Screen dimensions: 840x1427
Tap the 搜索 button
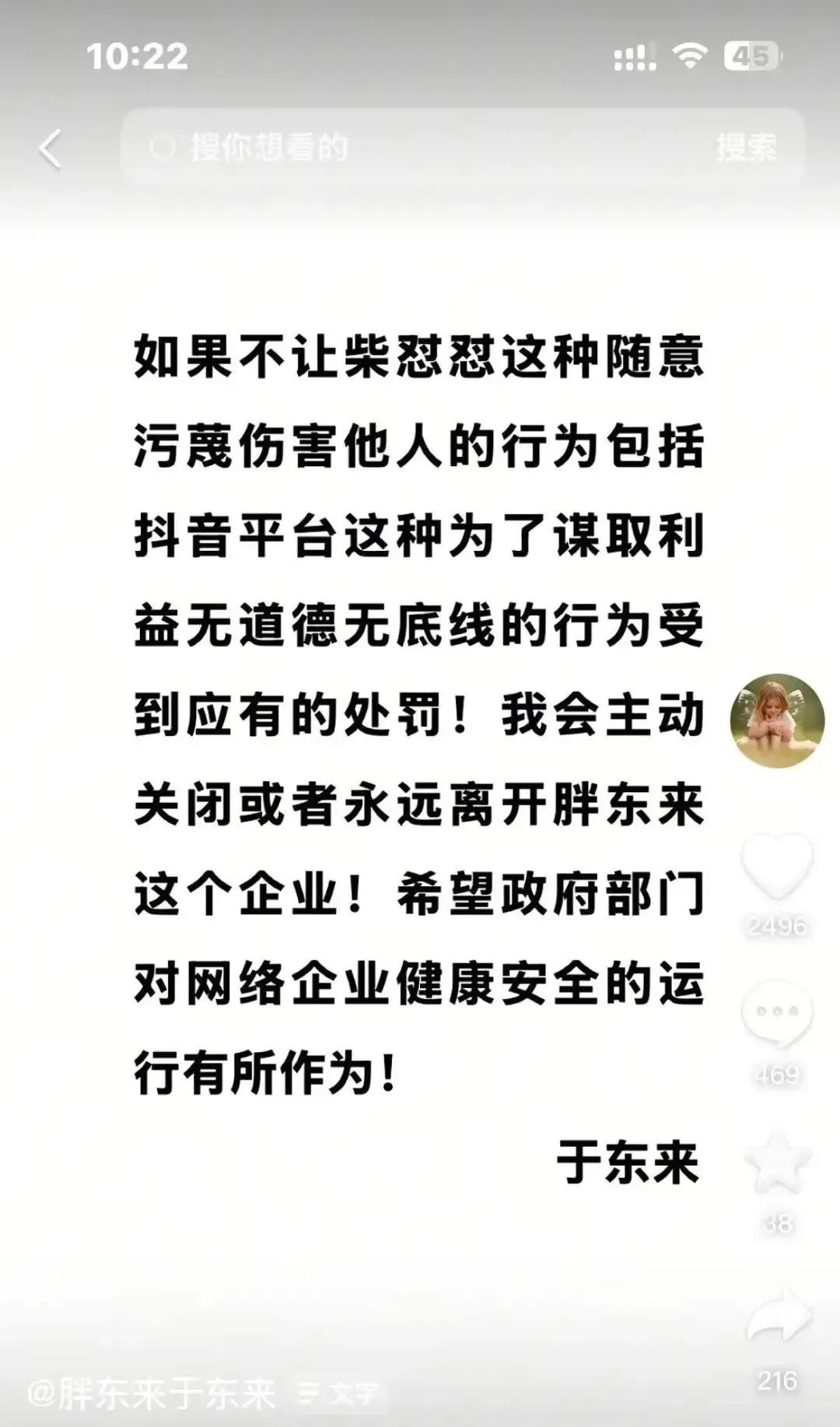[x=747, y=147]
